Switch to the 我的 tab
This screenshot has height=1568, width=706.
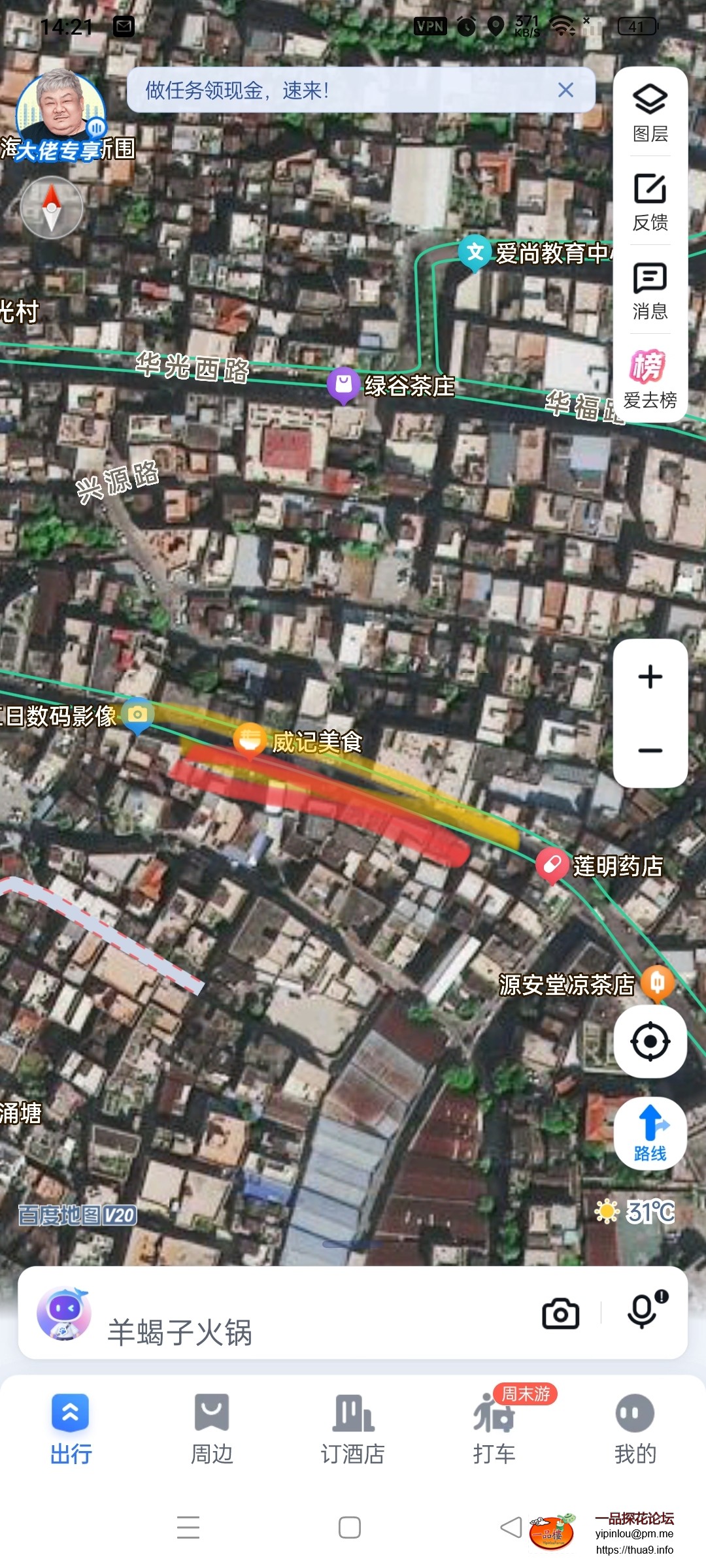pos(635,1429)
